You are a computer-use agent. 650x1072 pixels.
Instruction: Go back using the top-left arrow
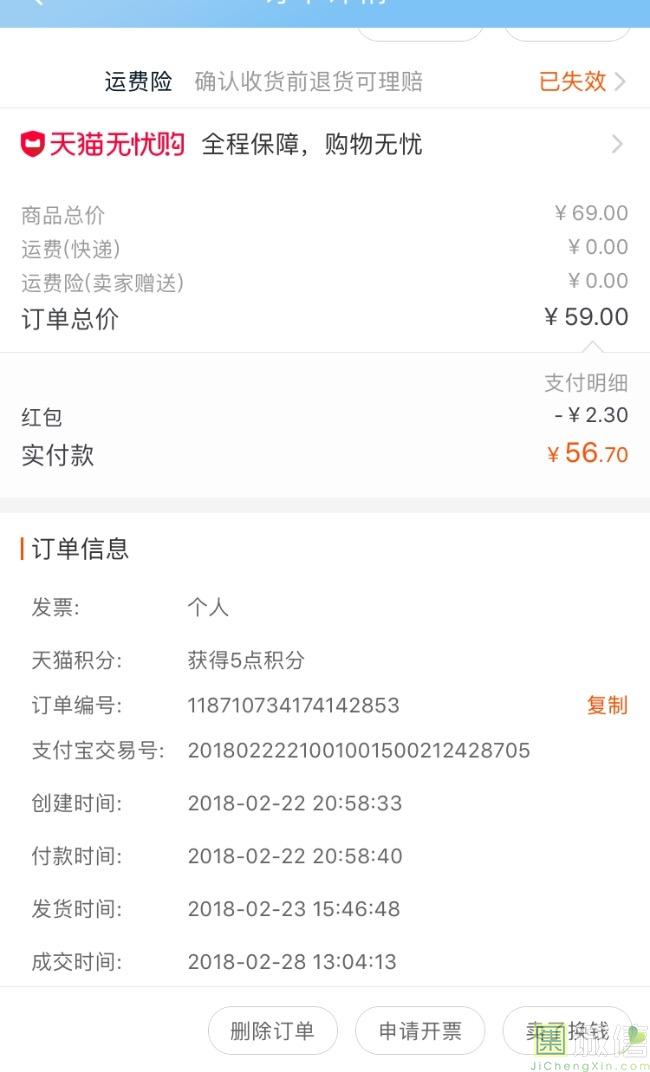click(x=38, y=3)
